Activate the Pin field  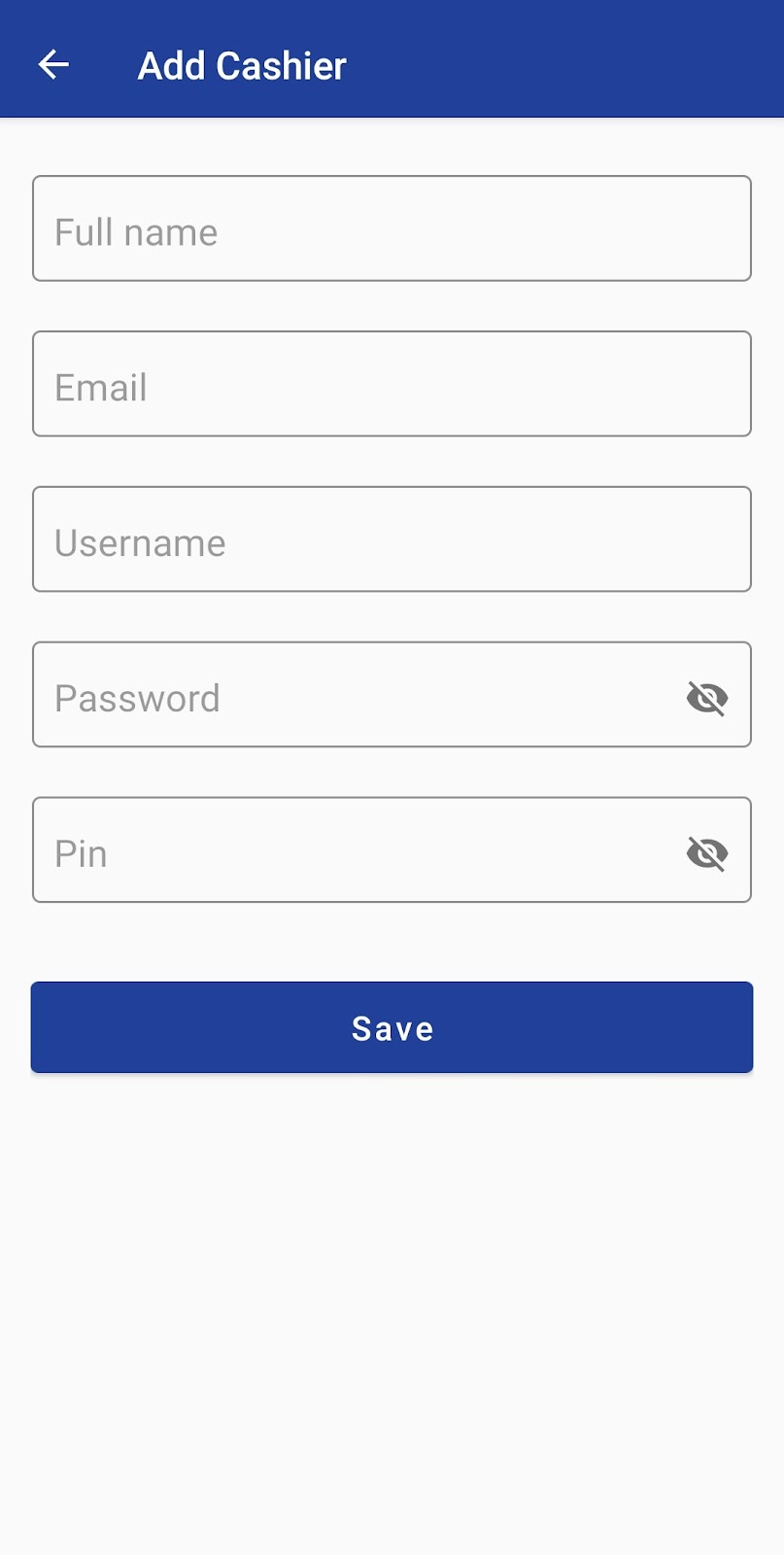[x=350, y=851]
